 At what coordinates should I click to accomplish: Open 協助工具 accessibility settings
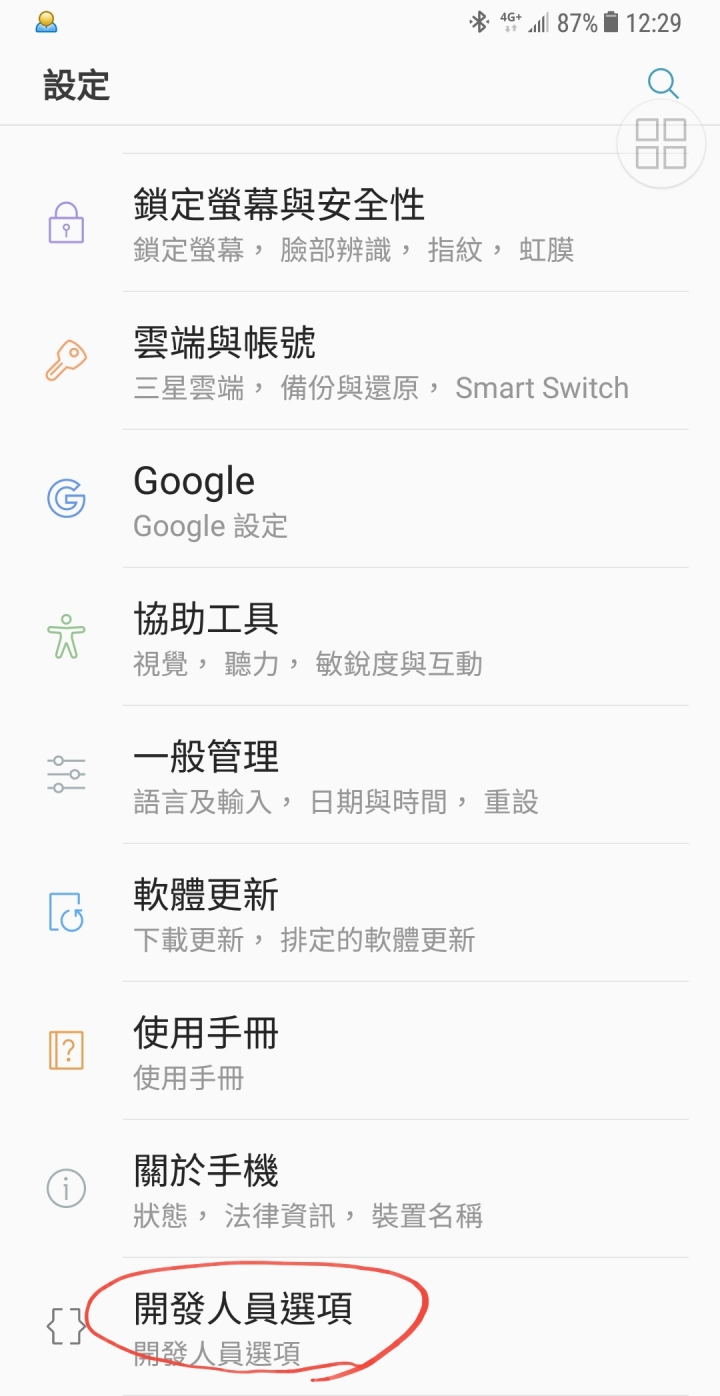point(360,637)
